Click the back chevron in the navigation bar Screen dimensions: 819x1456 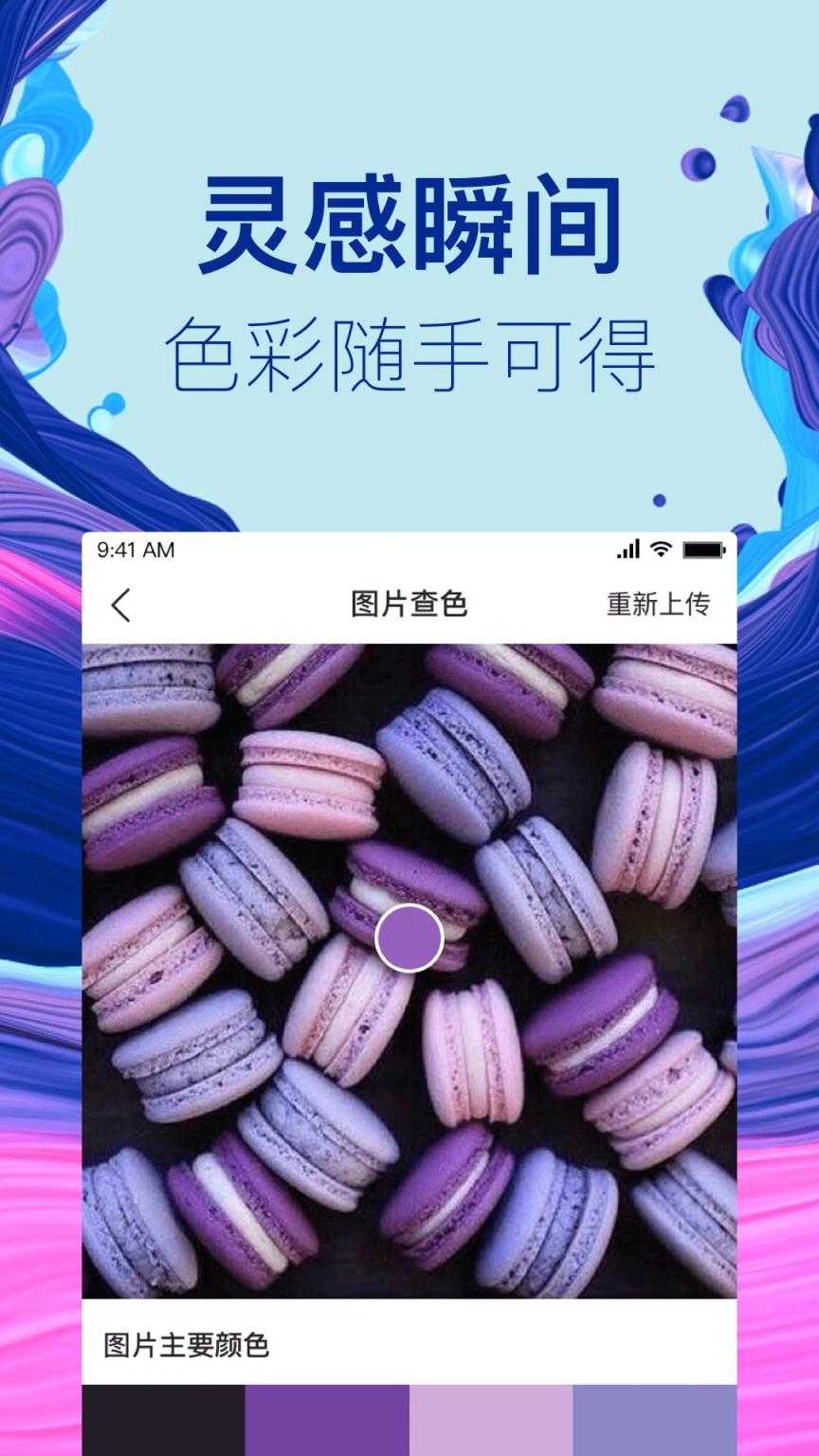pyautogui.click(x=121, y=605)
